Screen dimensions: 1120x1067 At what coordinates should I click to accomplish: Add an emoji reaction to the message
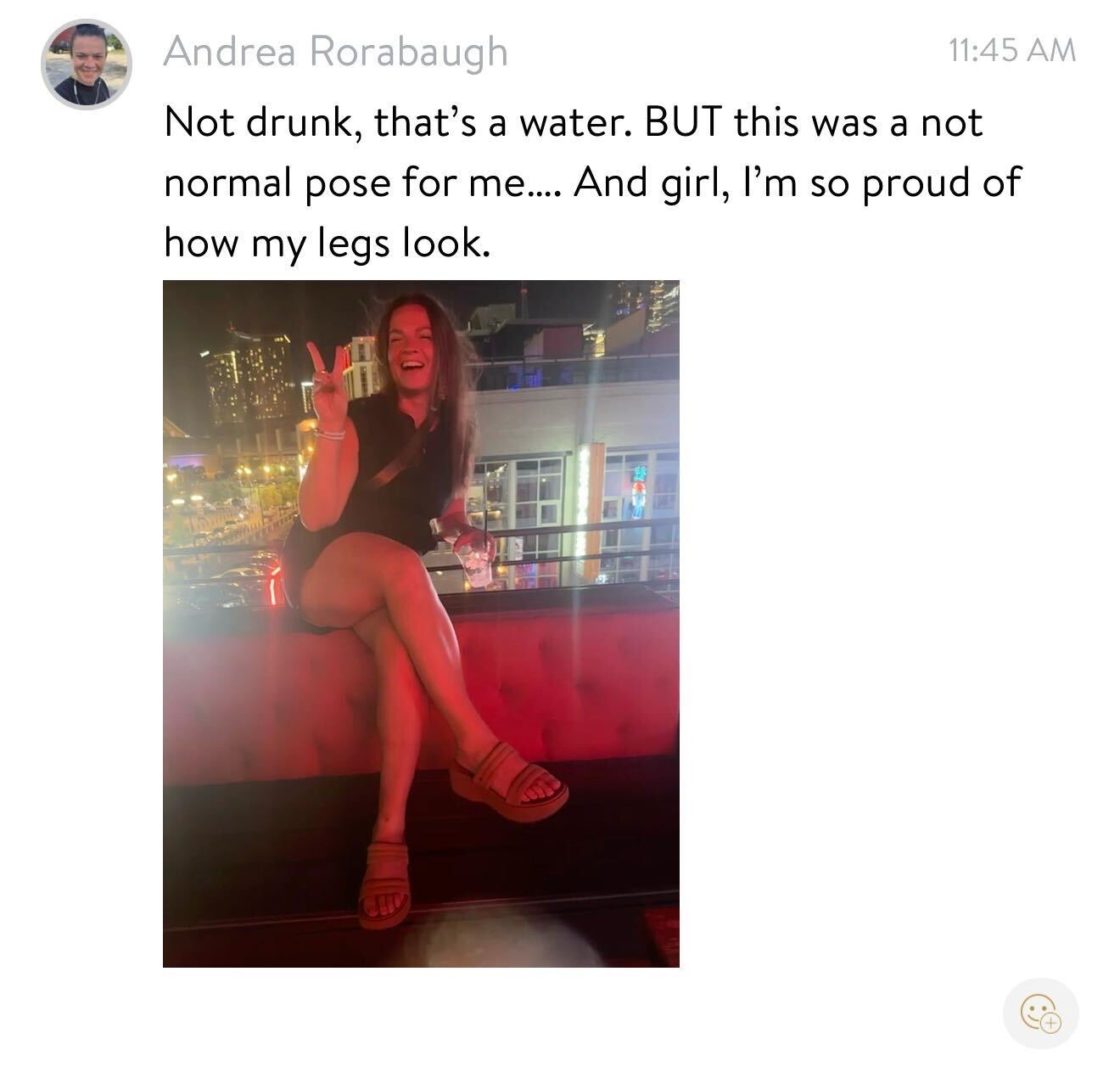pos(1041,1014)
